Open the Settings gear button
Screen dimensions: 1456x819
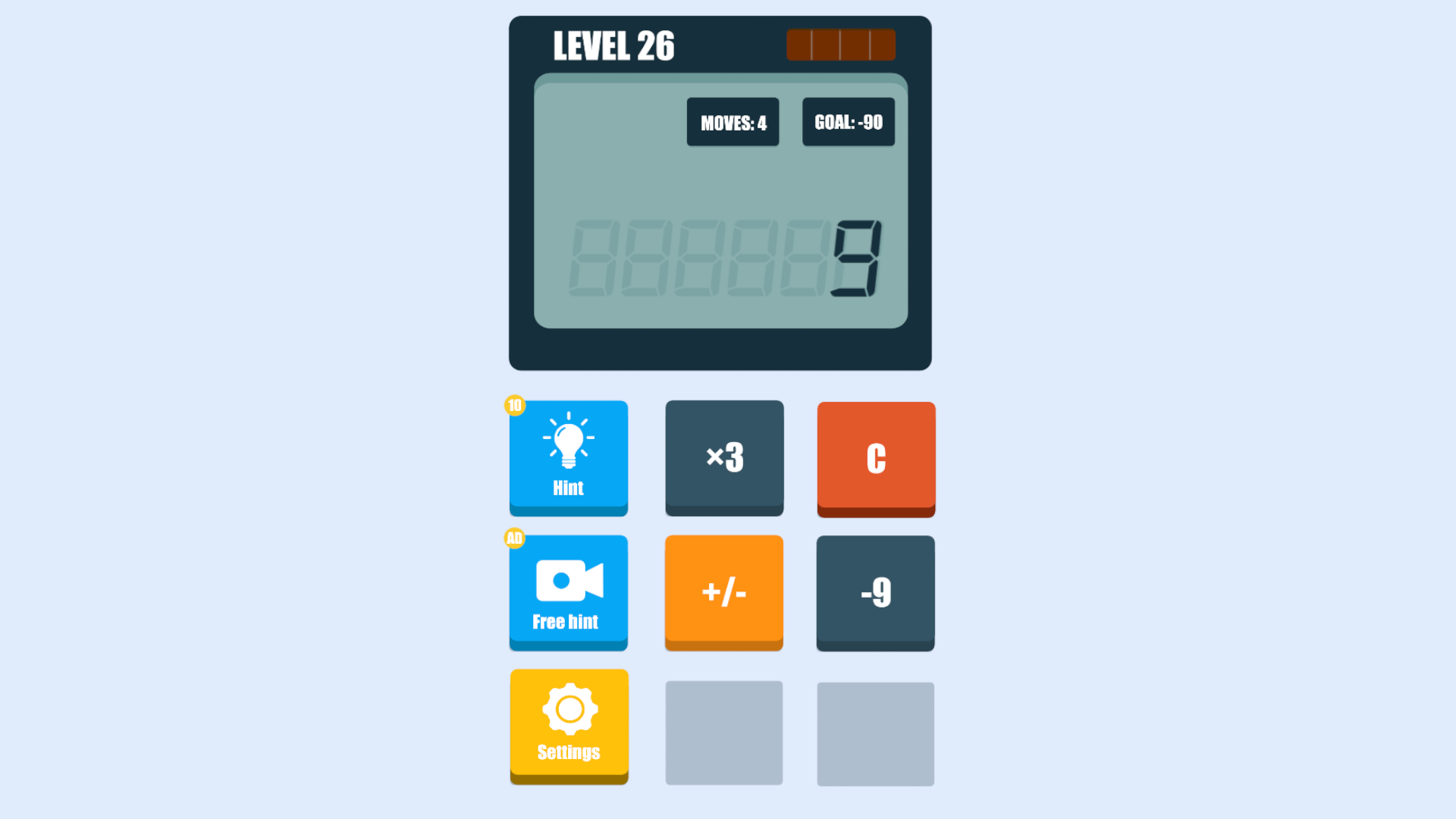(569, 724)
